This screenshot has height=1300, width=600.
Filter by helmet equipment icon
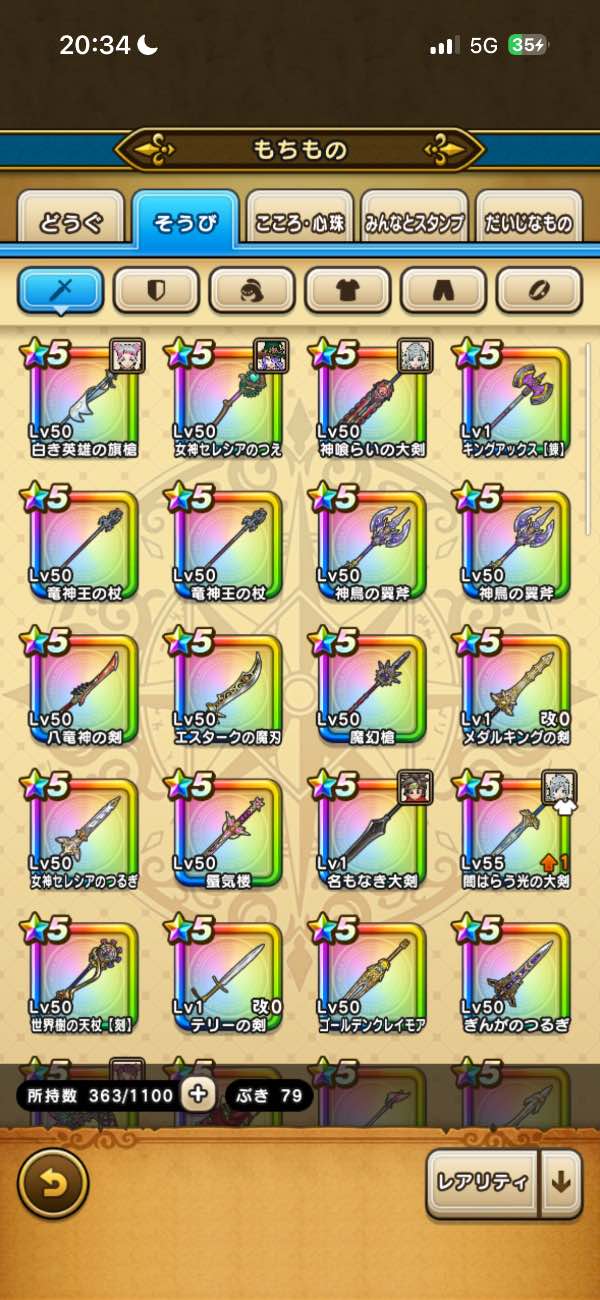coord(252,290)
